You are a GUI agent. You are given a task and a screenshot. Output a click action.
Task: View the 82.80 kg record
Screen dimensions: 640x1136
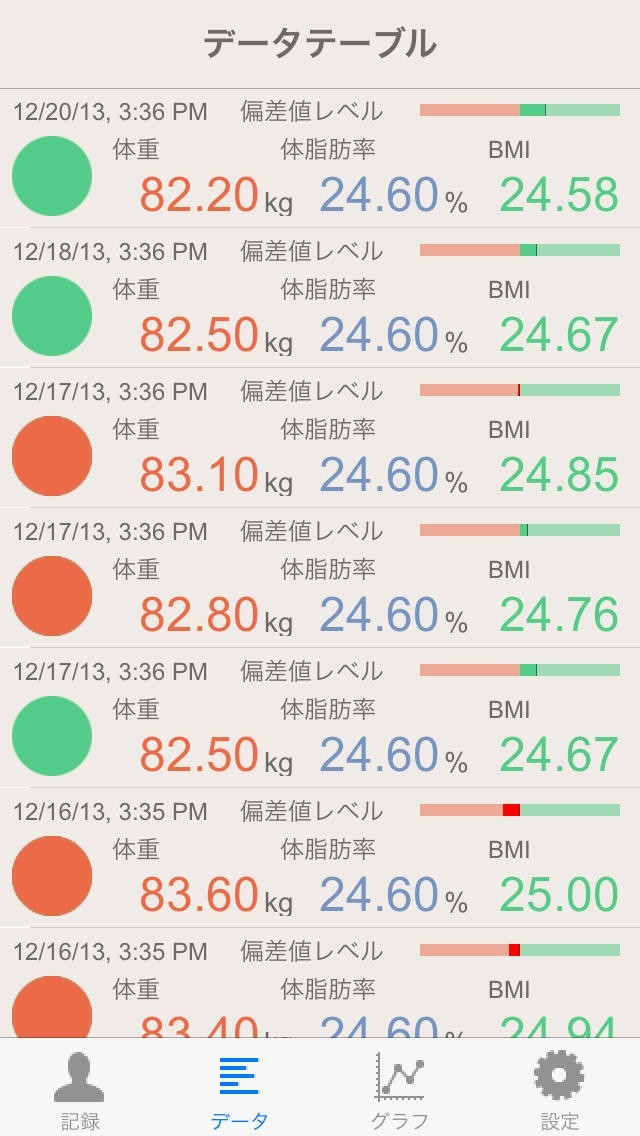320,578
